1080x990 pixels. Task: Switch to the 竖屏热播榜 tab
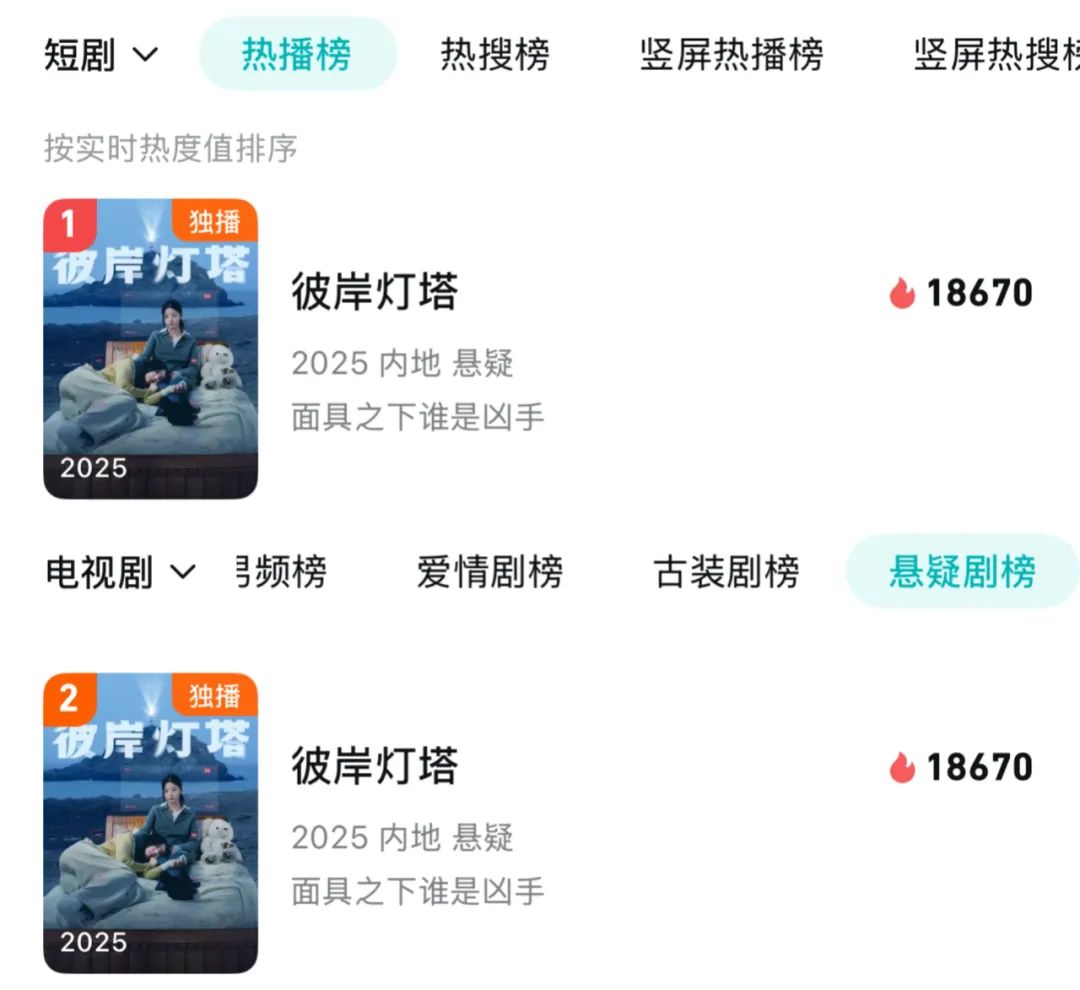pos(731,55)
